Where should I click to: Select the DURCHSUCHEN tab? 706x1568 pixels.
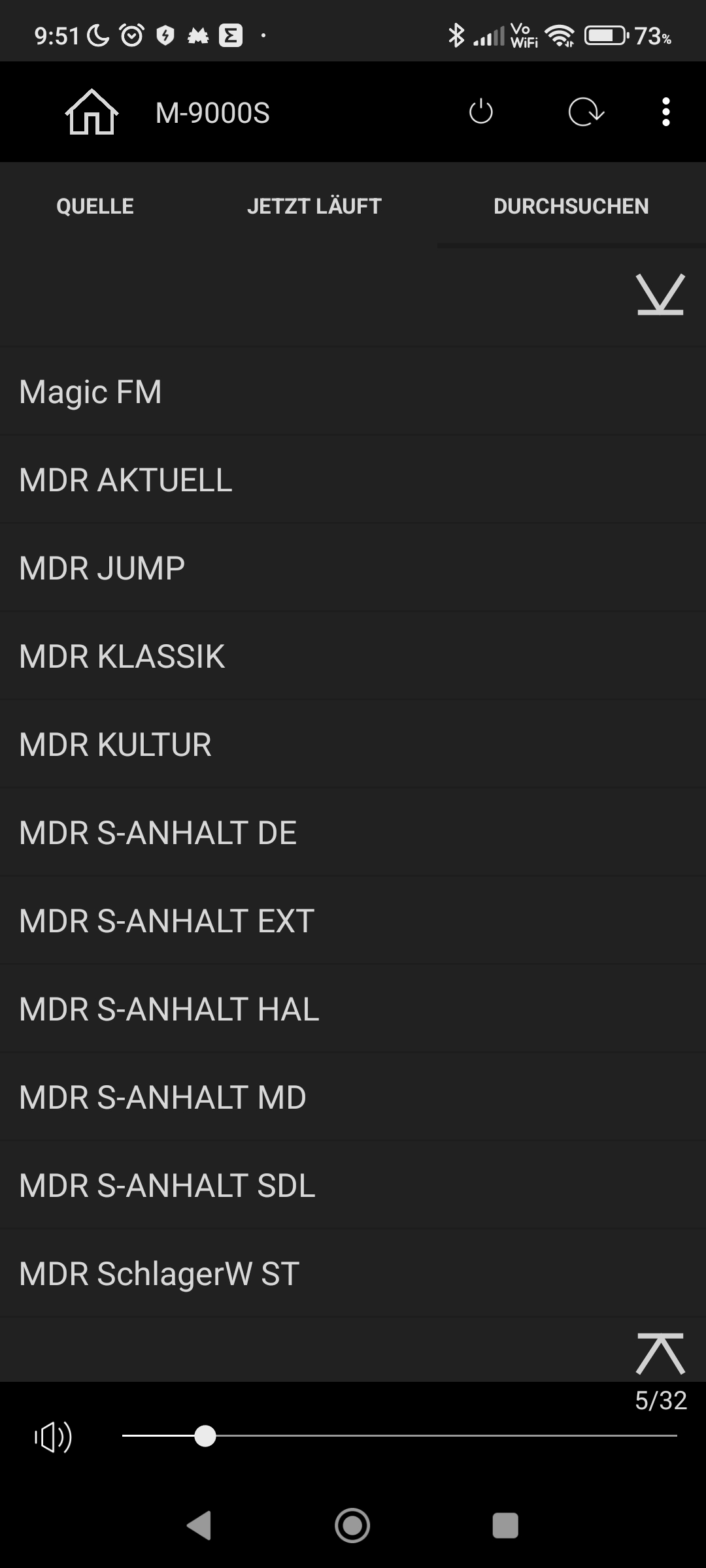(x=571, y=206)
